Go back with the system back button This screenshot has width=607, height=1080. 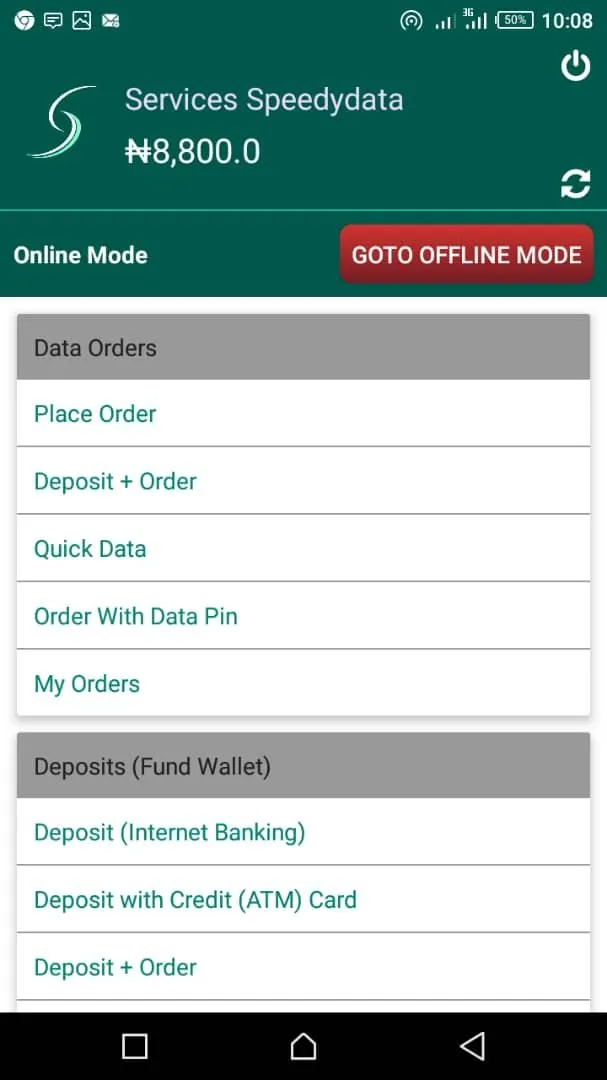coord(472,1046)
